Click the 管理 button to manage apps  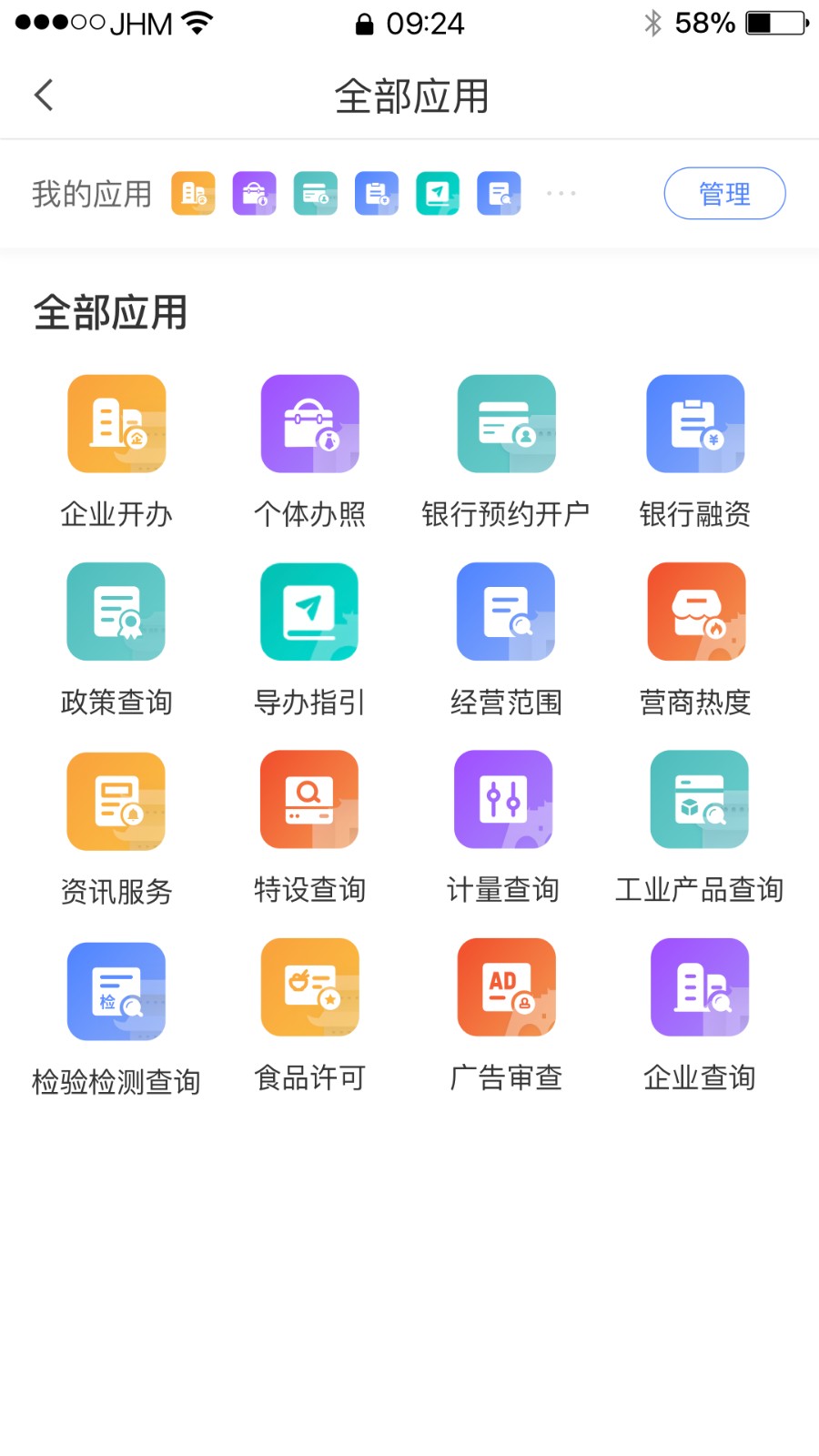pos(724,193)
